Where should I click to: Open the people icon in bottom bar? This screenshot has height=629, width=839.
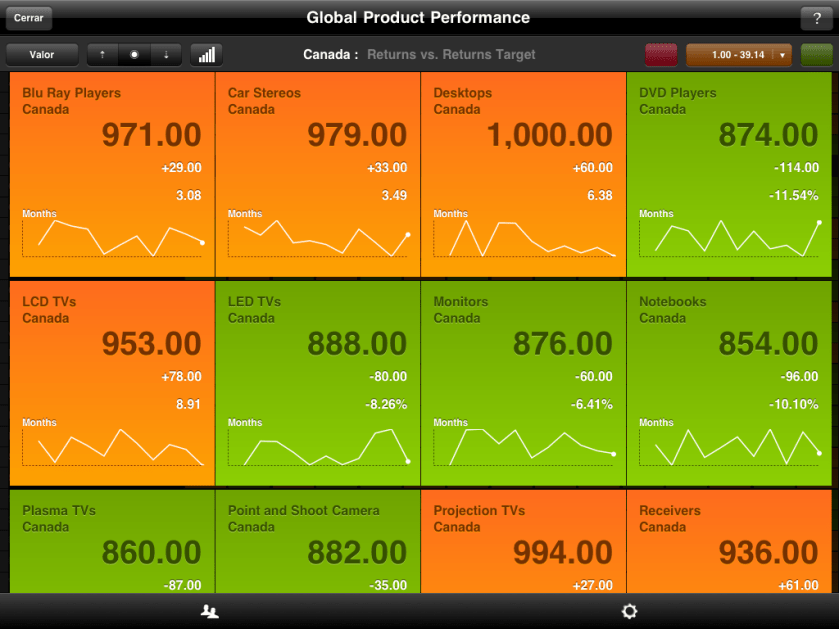click(209, 612)
